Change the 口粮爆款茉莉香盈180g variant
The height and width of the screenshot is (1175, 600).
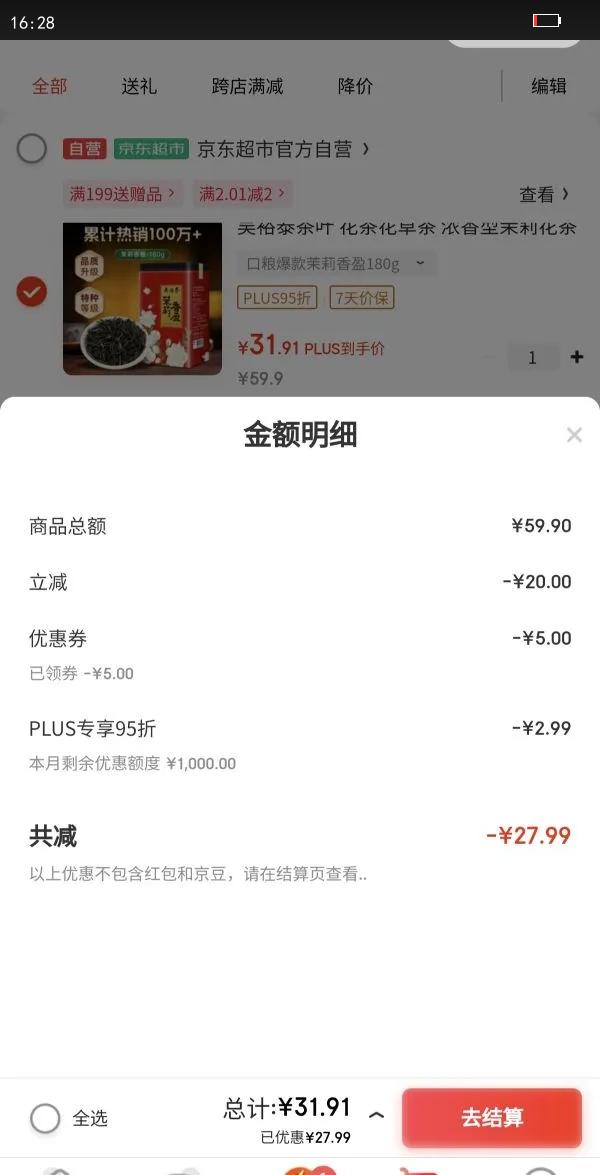336,264
